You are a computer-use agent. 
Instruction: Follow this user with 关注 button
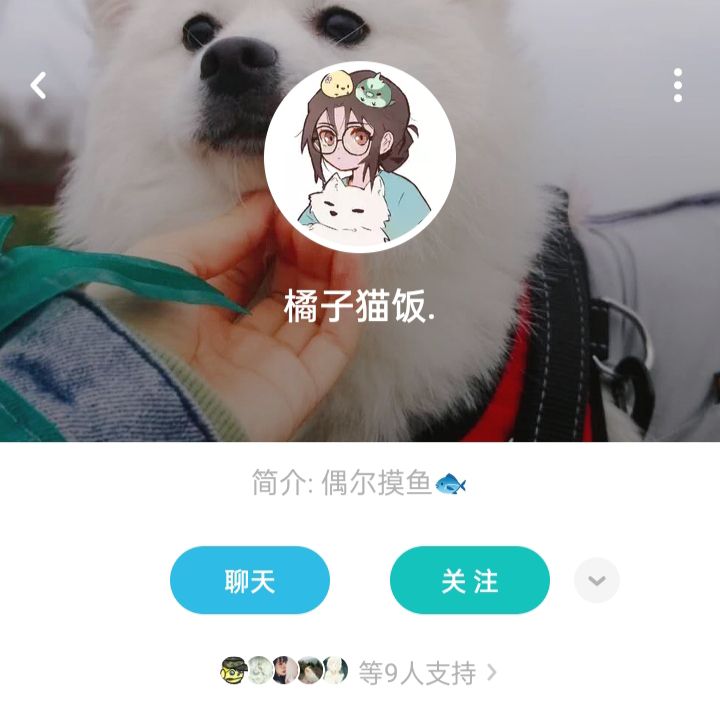(470, 580)
